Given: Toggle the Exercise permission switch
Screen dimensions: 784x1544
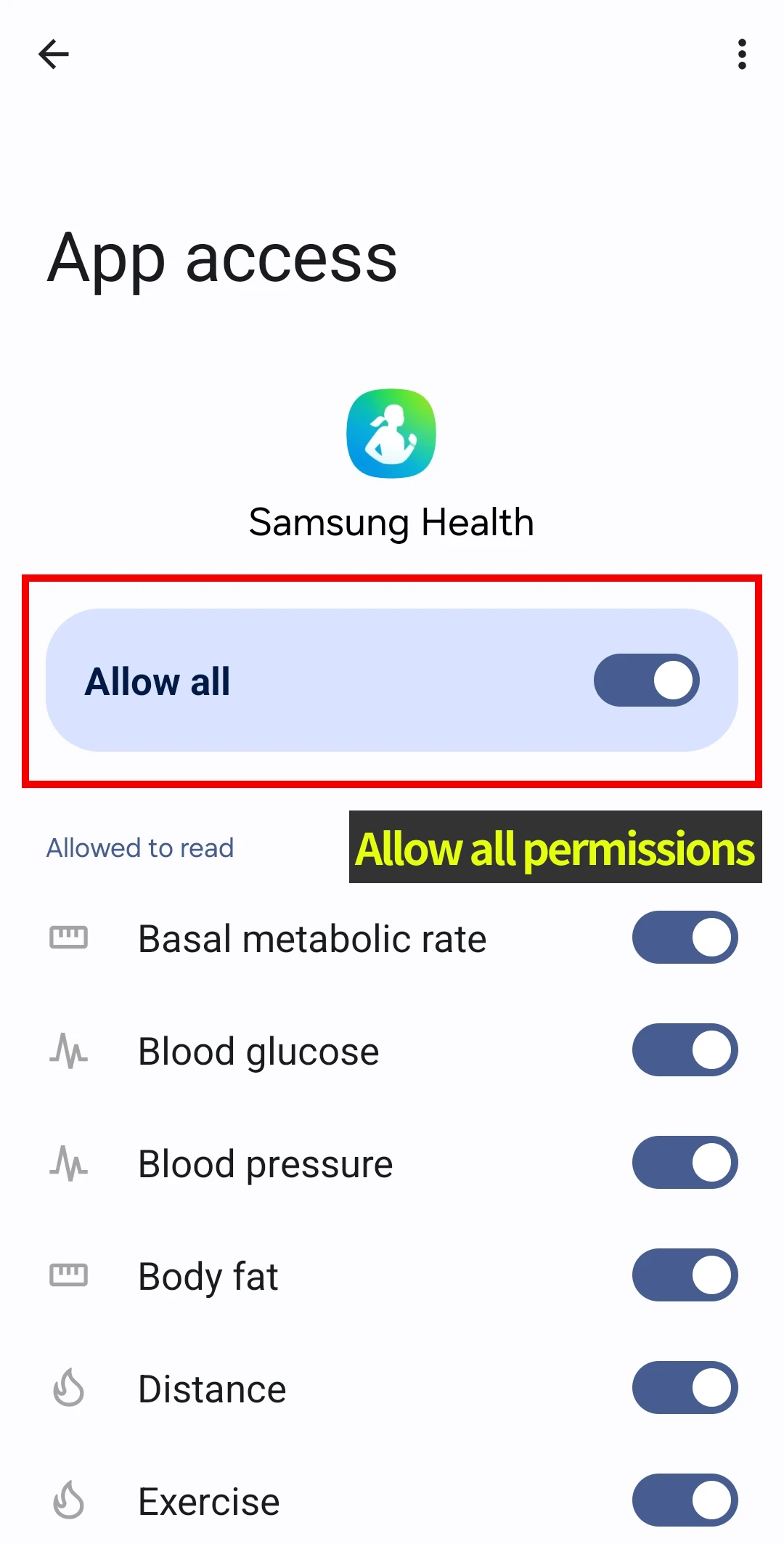Looking at the screenshot, I should click(x=685, y=1500).
